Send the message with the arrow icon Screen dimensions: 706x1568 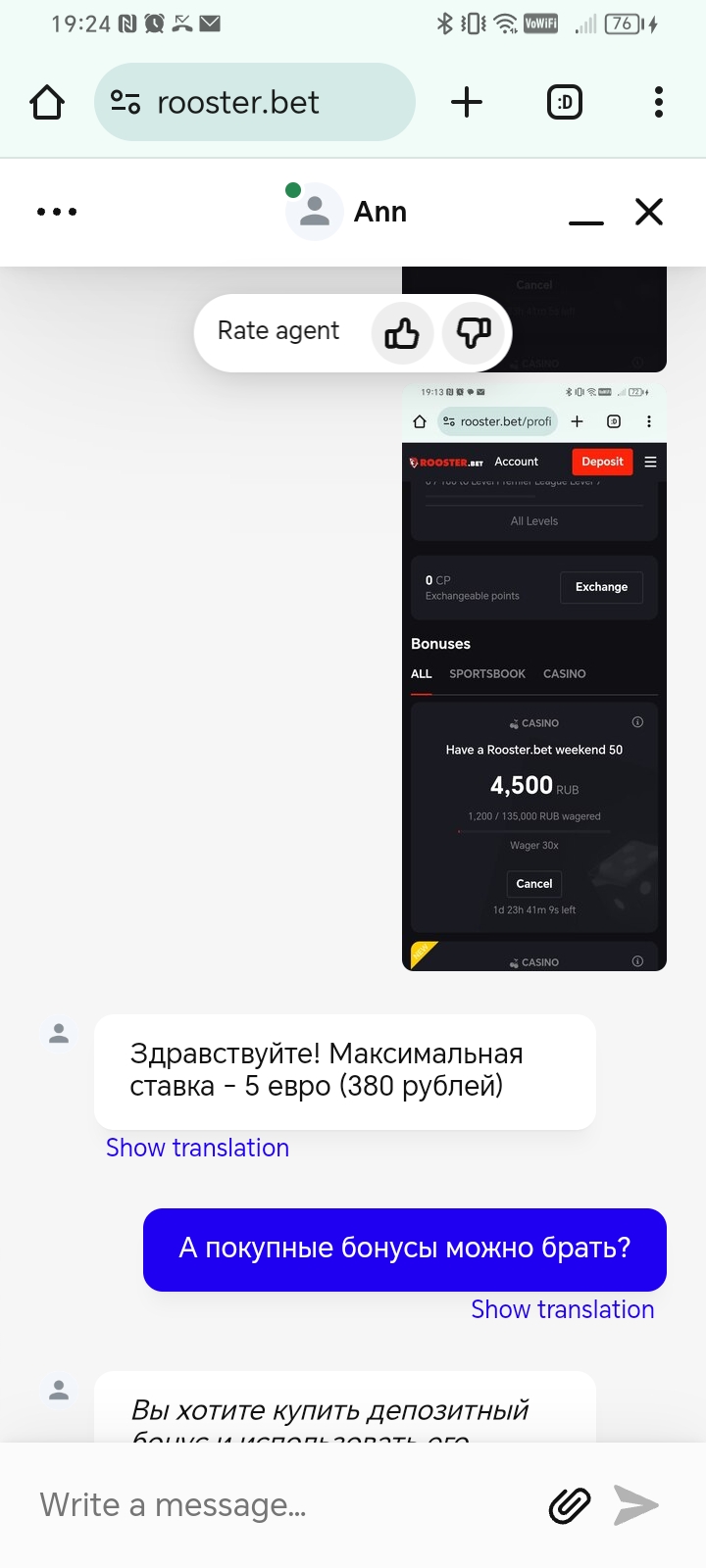(636, 1505)
